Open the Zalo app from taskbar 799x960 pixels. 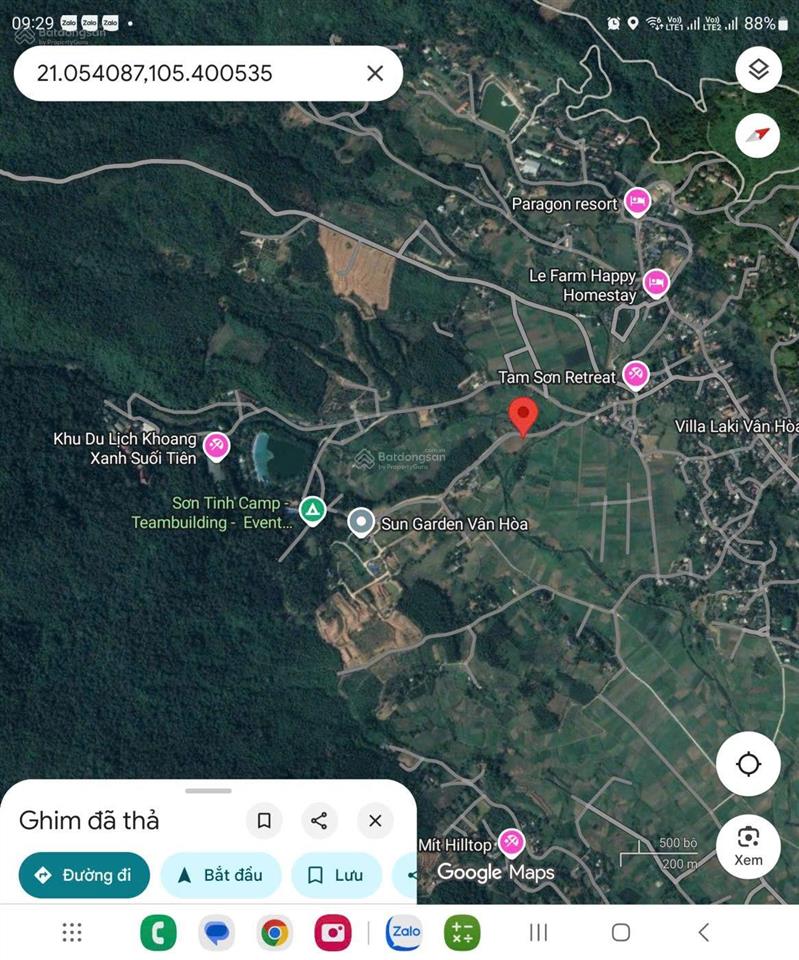click(x=404, y=933)
